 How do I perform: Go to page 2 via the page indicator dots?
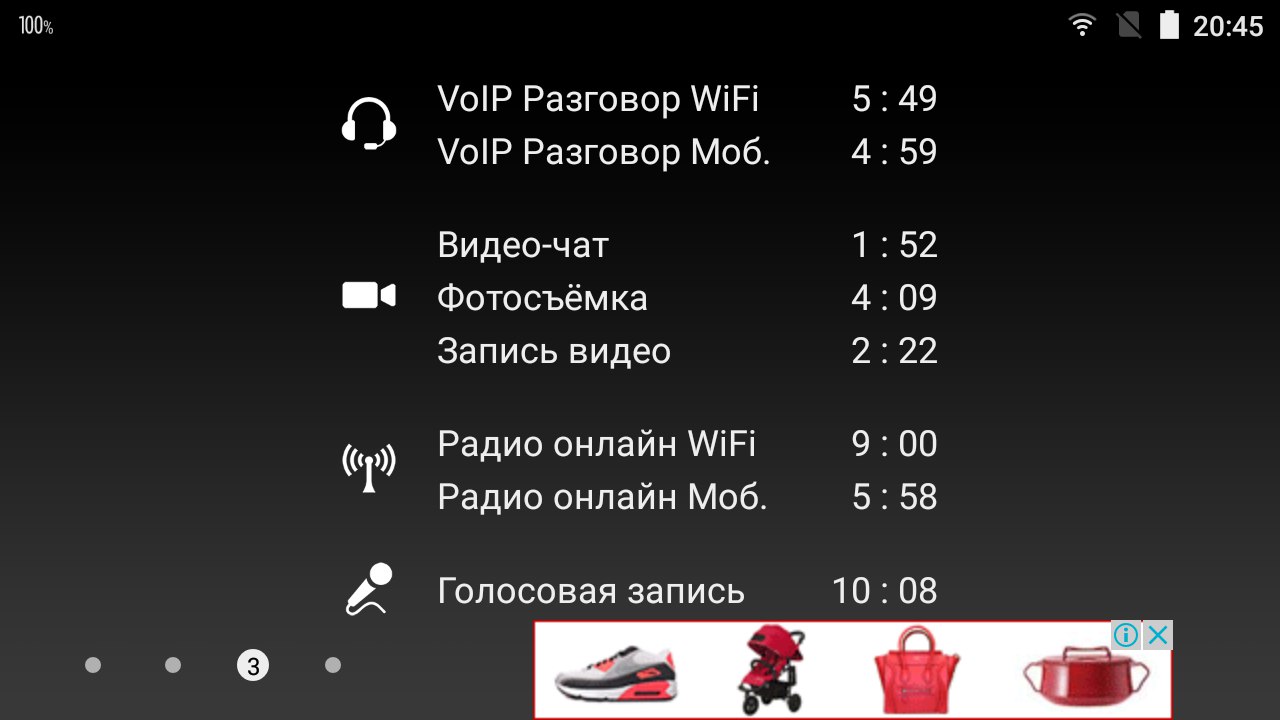tap(173, 665)
